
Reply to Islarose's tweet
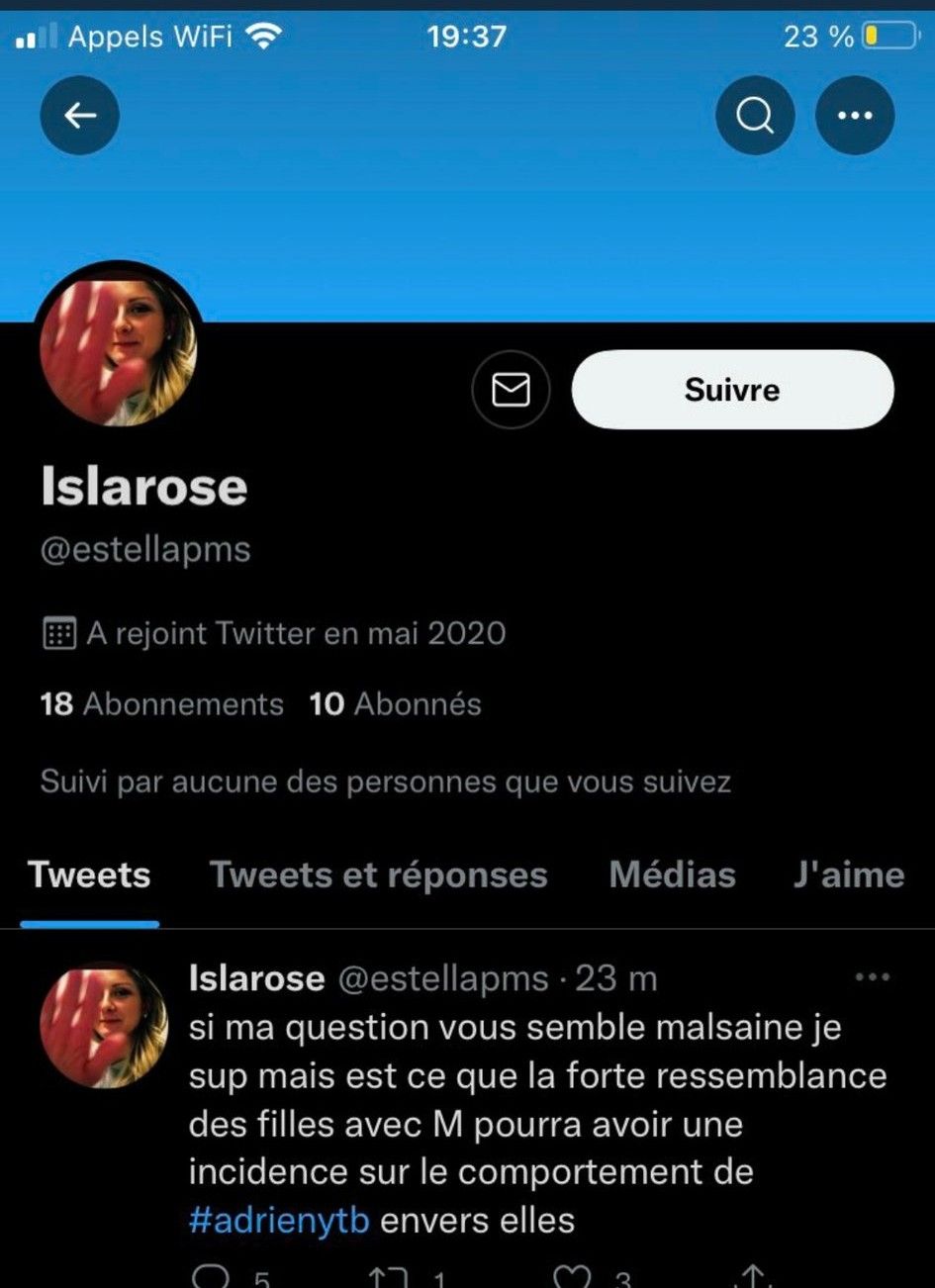point(211,1277)
